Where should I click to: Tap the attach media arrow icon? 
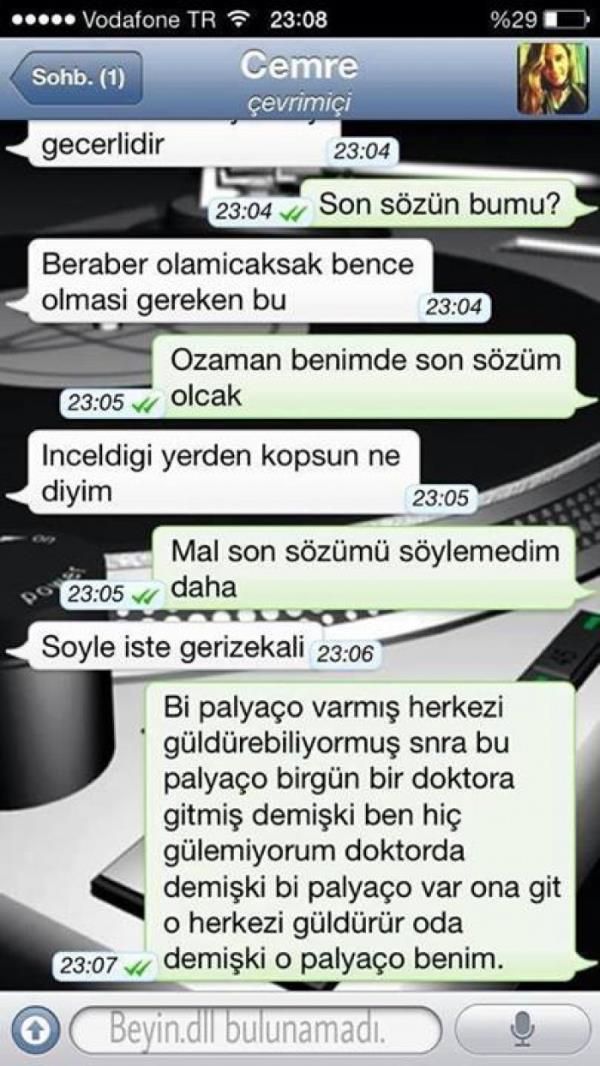34,1030
